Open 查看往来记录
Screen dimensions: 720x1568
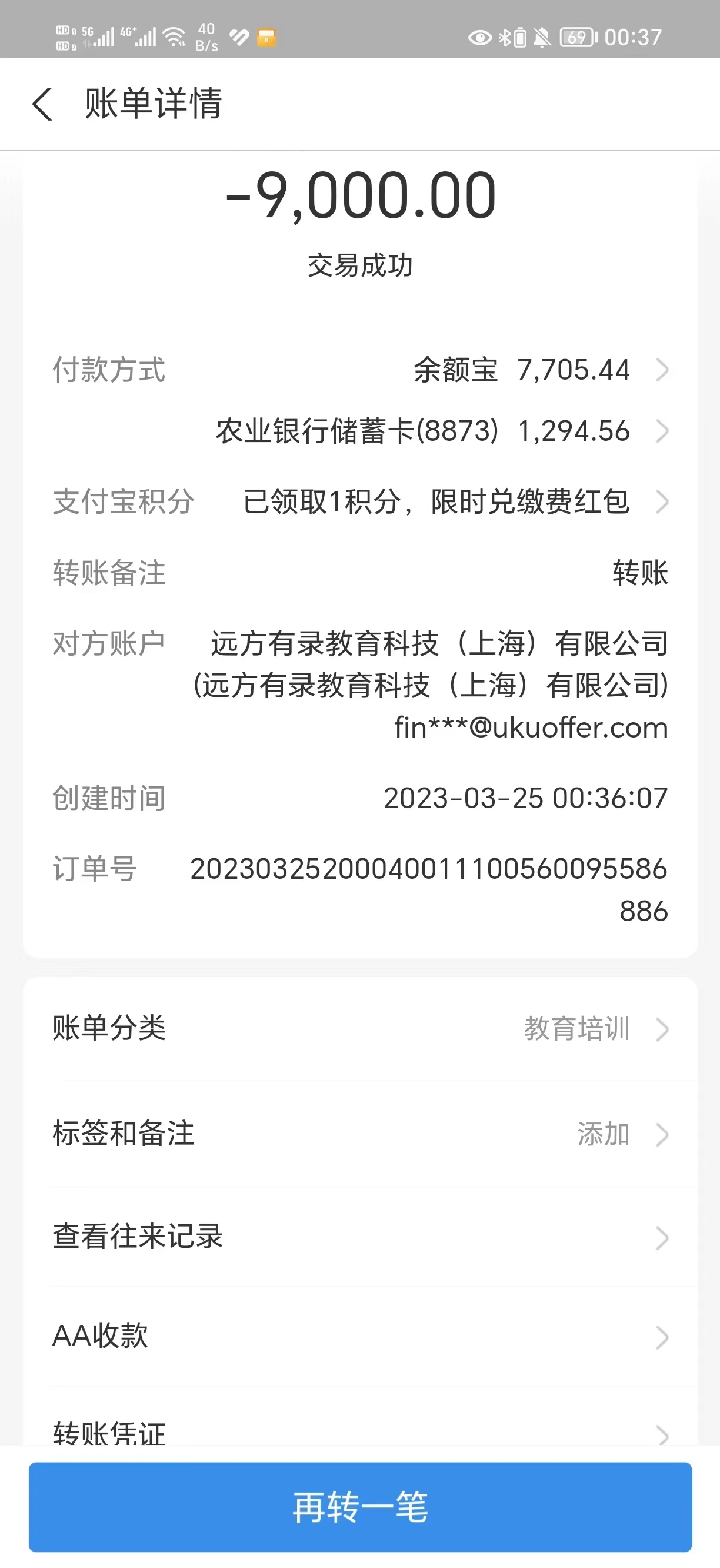(x=360, y=1237)
